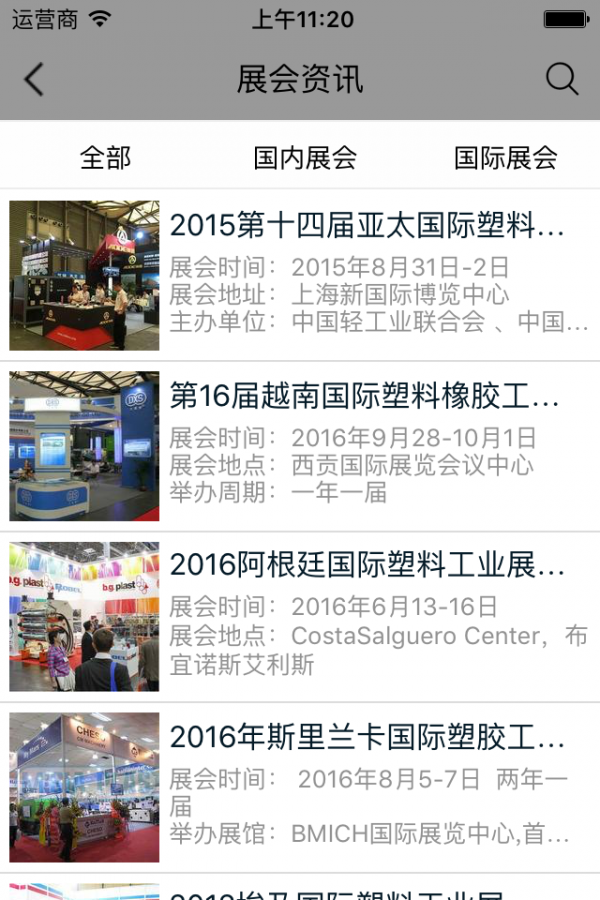600x900 pixels.
Task: Show the 国际展会 tab
Action: (505, 157)
